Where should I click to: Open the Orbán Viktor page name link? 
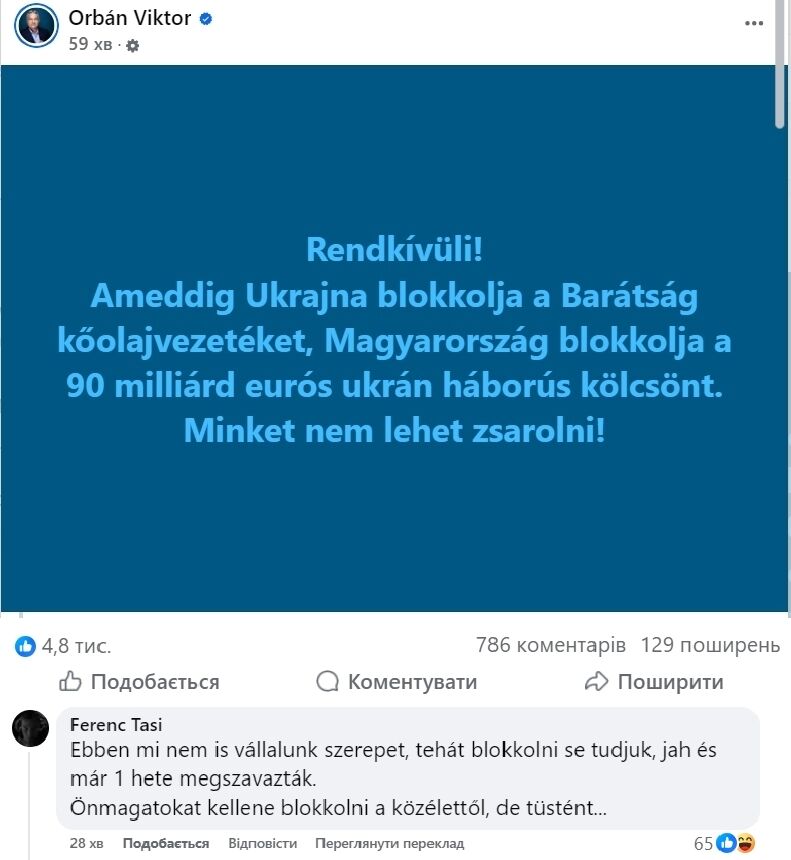point(129,18)
